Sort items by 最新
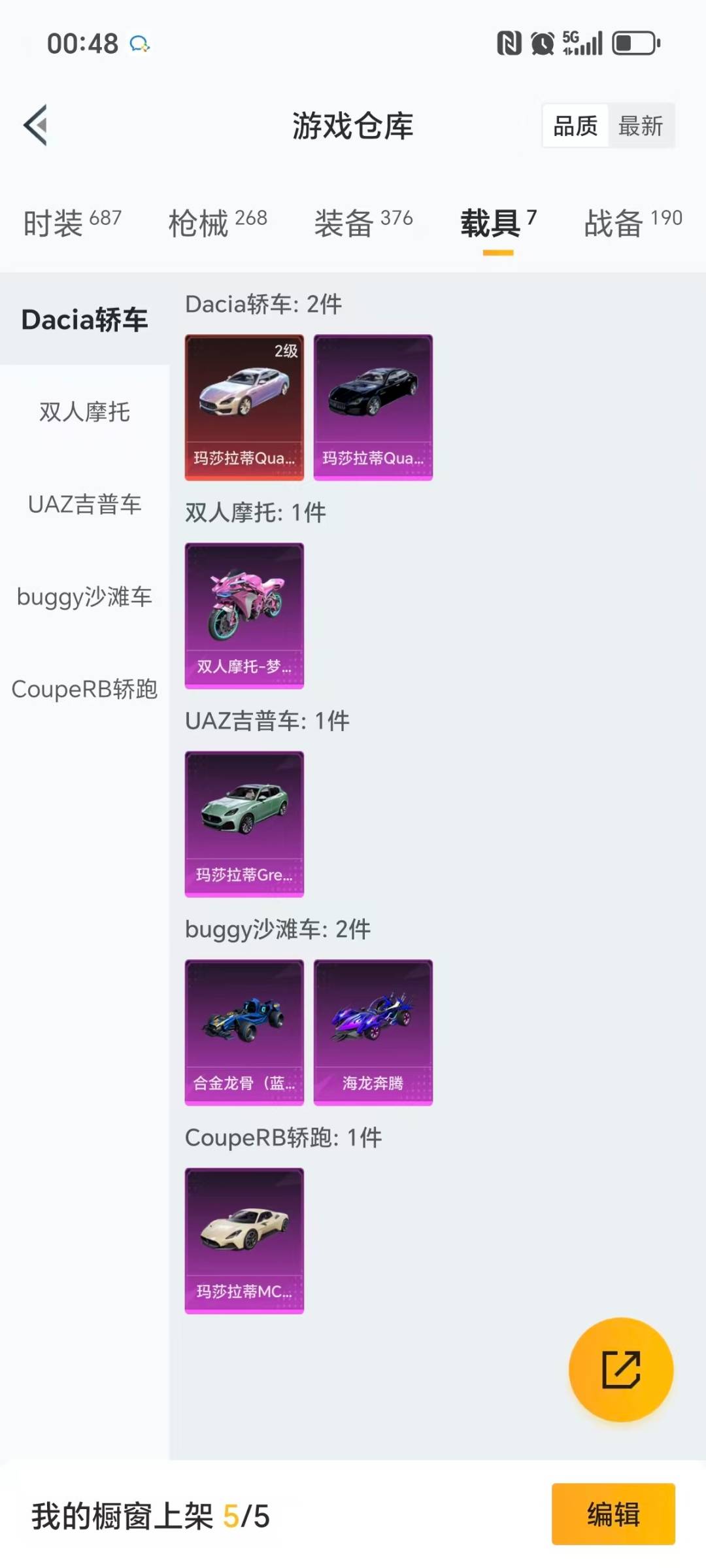Image resolution: width=706 pixels, height=1568 pixels. [x=641, y=126]
